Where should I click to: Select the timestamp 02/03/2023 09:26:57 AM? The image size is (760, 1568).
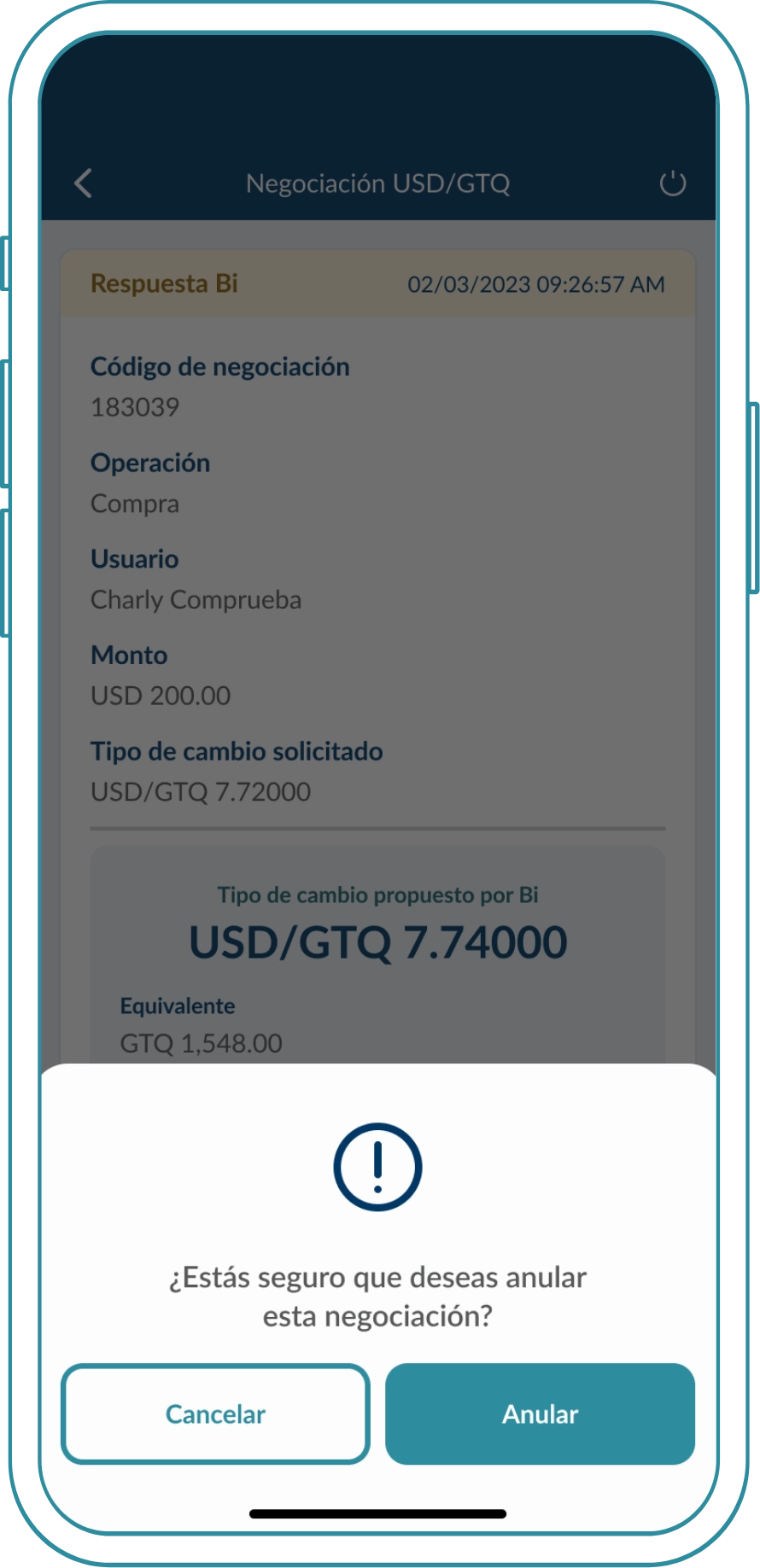point(536,283)
